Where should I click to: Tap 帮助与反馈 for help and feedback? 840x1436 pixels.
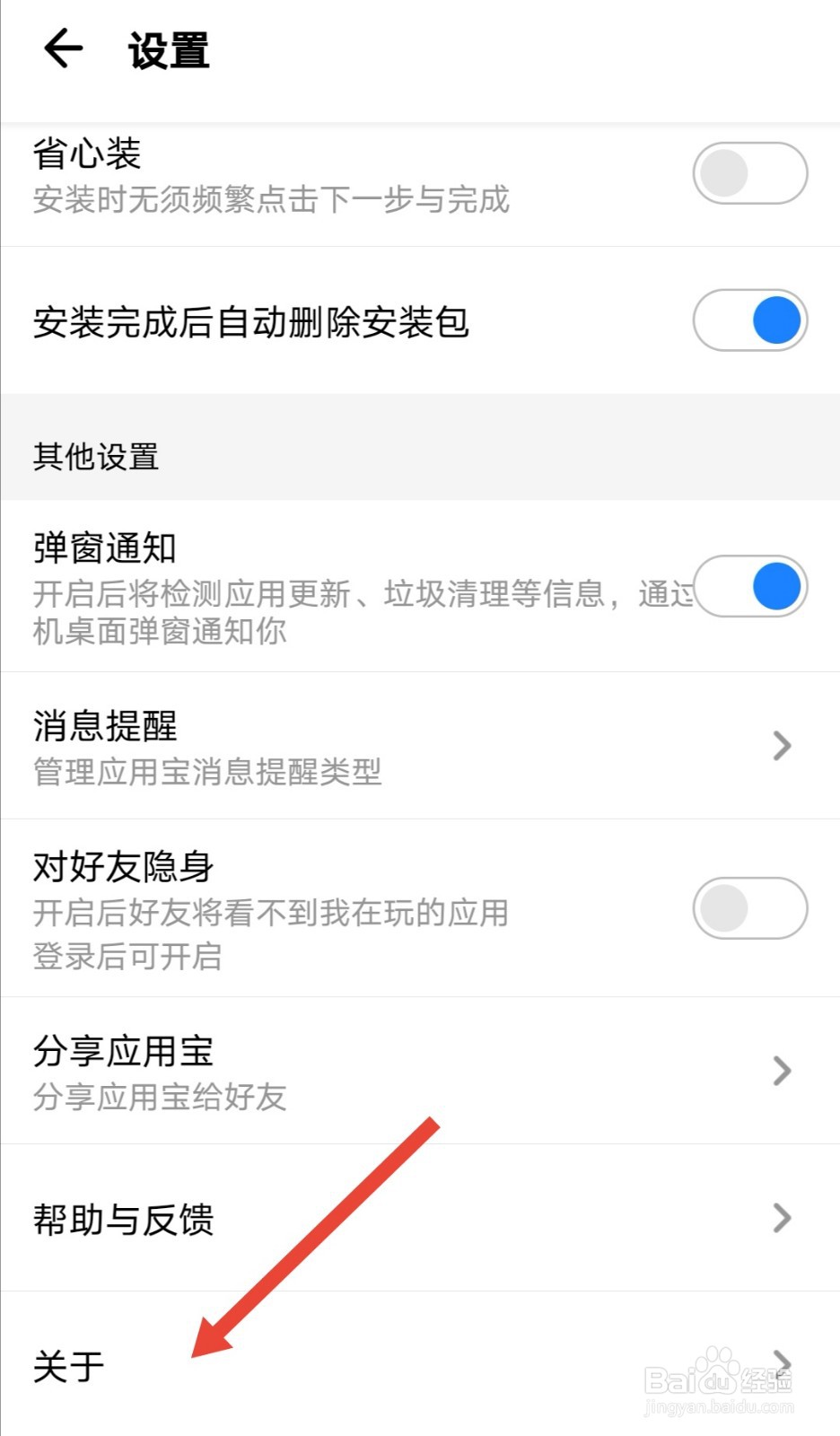coord(122,1219)
